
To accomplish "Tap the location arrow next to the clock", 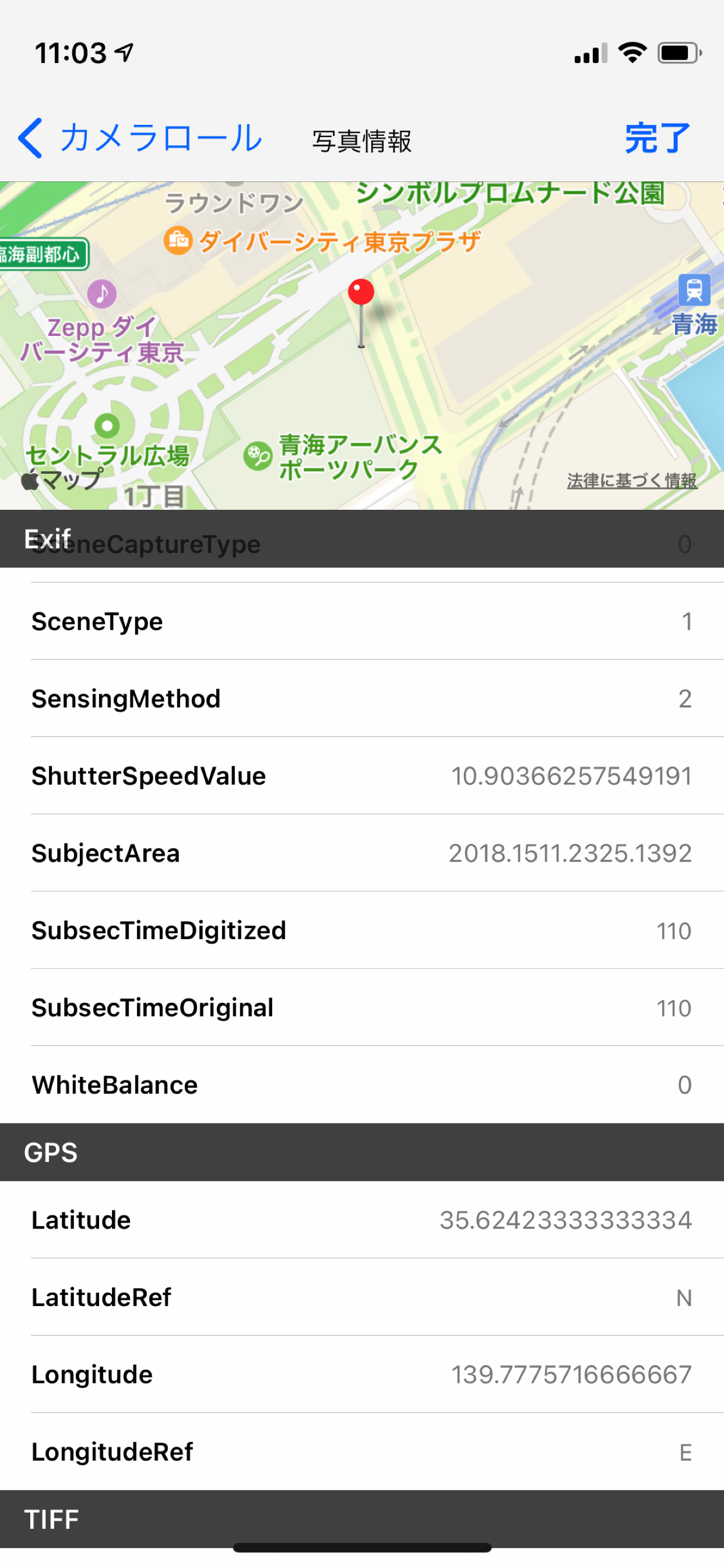I will tap(124, 52).
